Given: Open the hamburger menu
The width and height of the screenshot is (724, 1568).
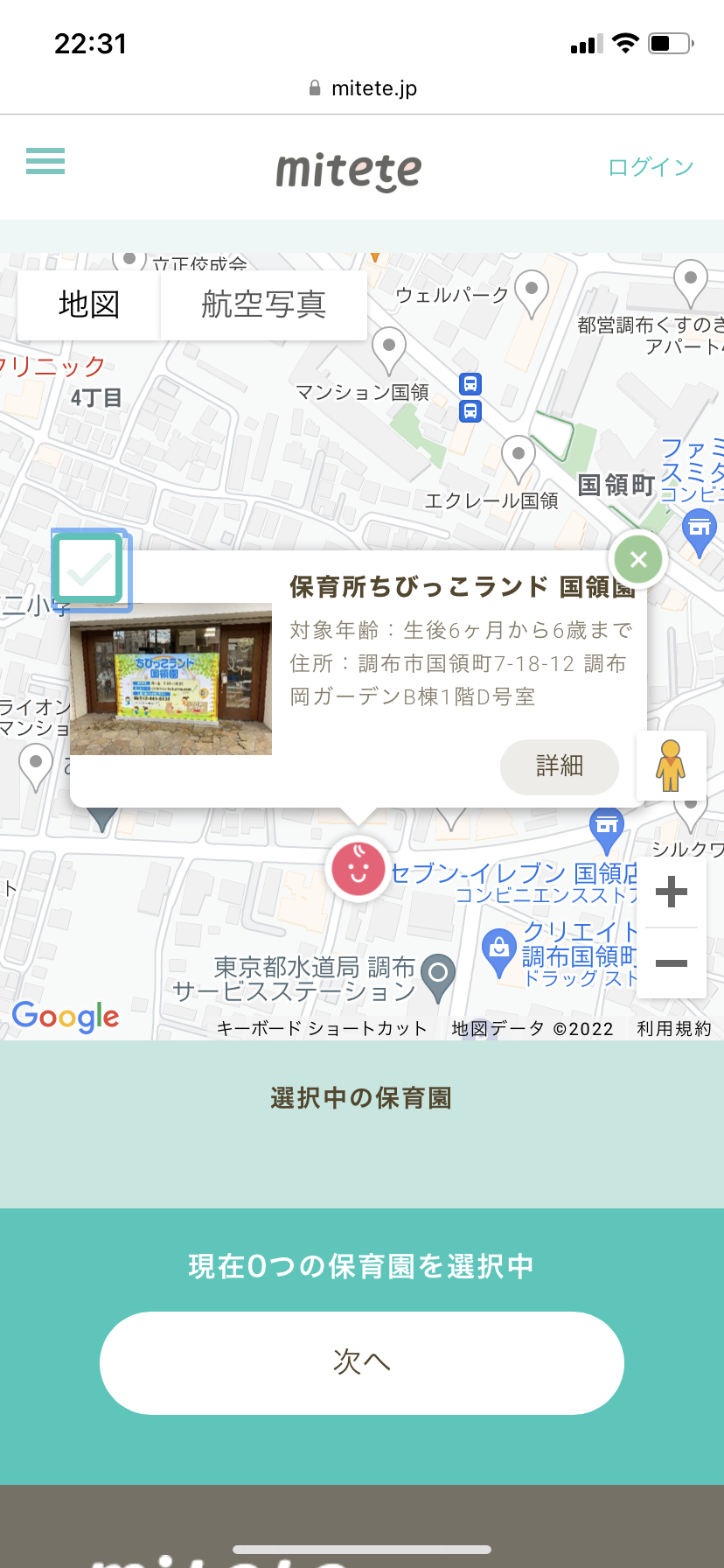Looking at the screenshot, I should click(45, 161).
